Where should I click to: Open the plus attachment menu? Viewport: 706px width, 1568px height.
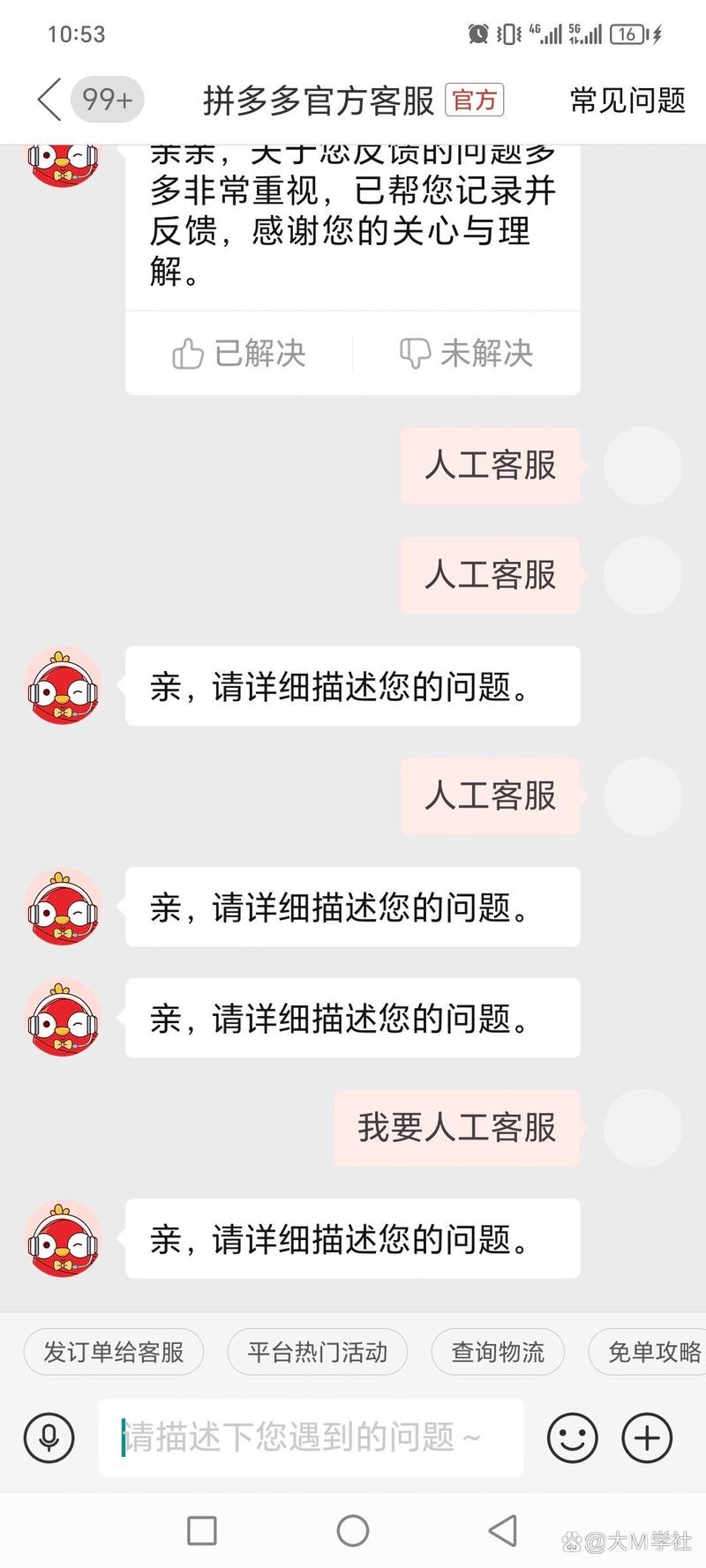[647, 1438]
